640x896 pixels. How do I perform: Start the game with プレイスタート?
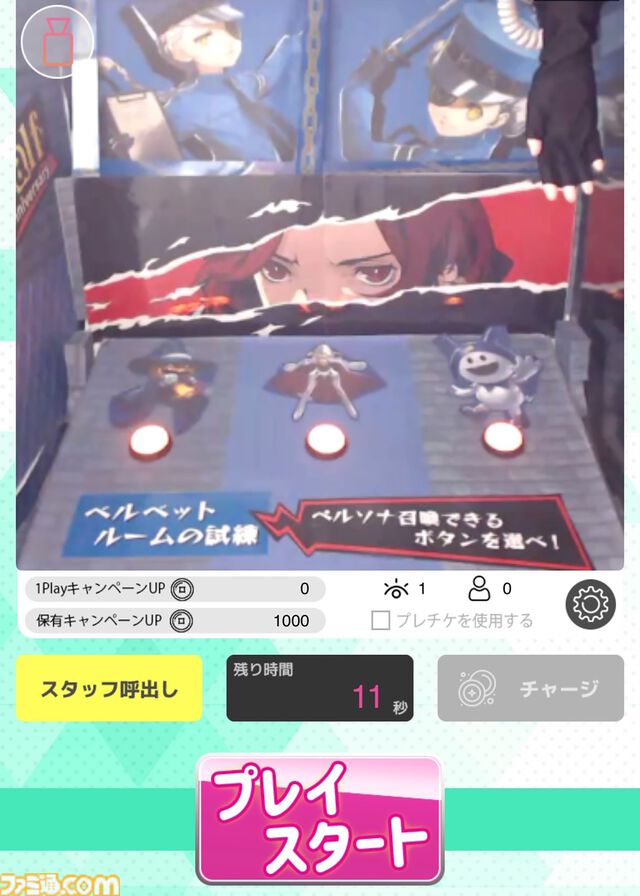320,819
